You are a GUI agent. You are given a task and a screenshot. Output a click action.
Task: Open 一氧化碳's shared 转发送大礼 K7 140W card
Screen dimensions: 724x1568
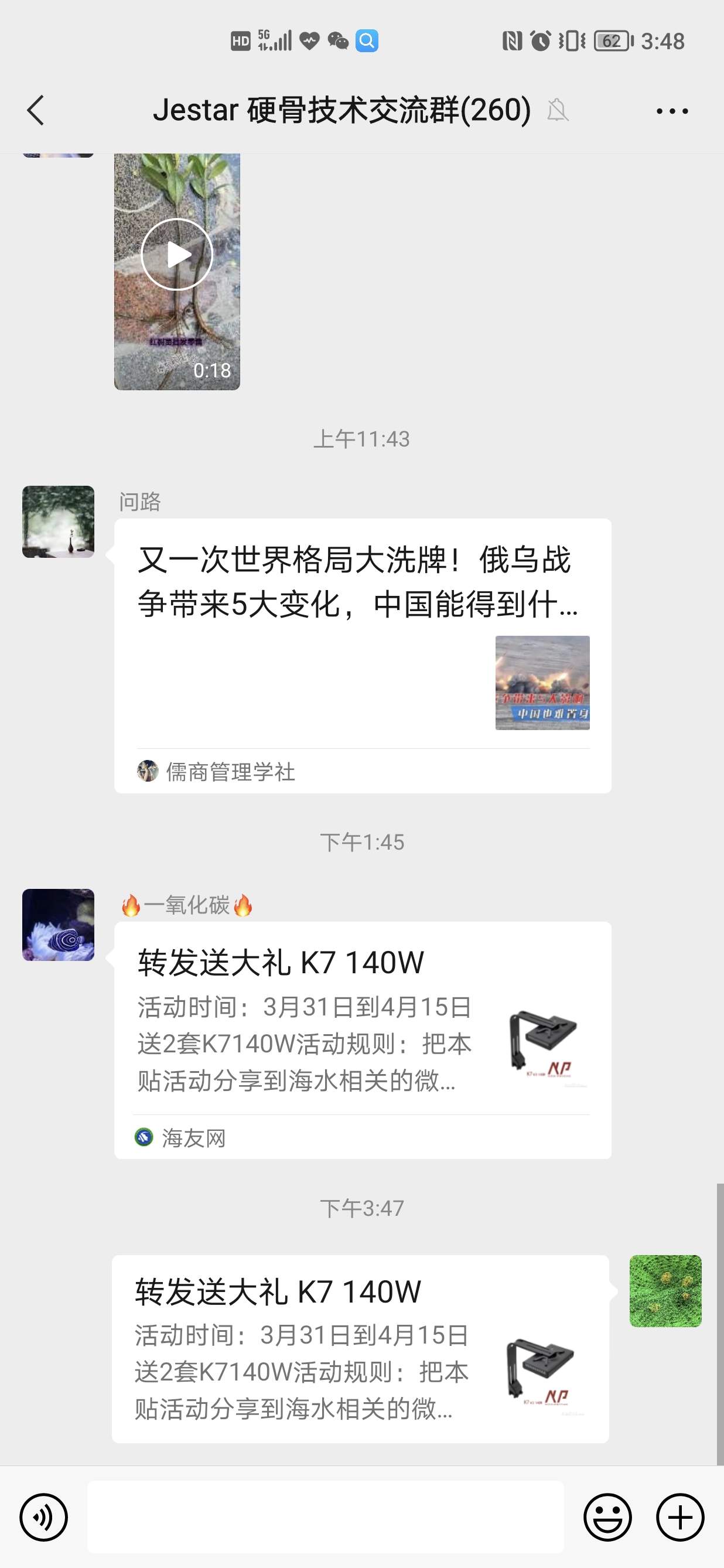[x=363, y=1029]
